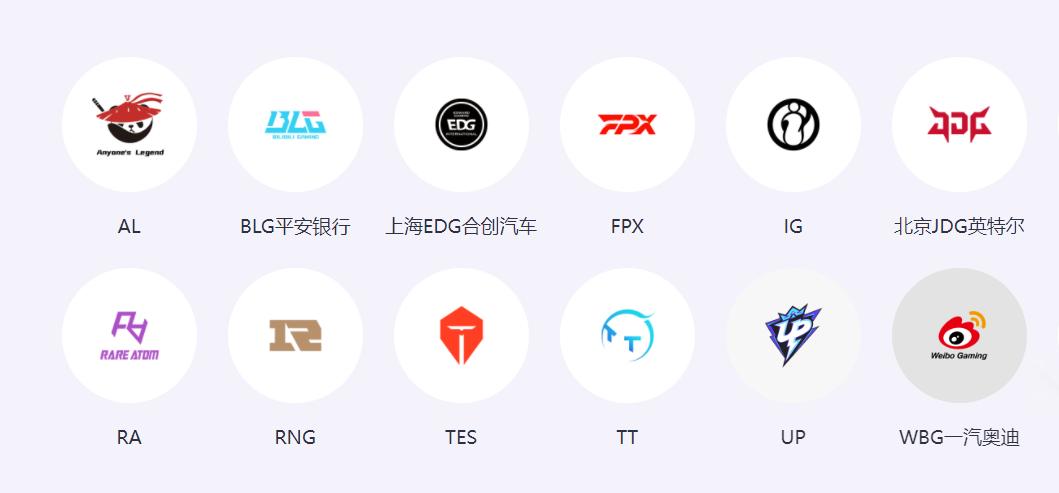View the TES team page
The height and width of the screenshot is (493, 1059).
coord(461,336)
